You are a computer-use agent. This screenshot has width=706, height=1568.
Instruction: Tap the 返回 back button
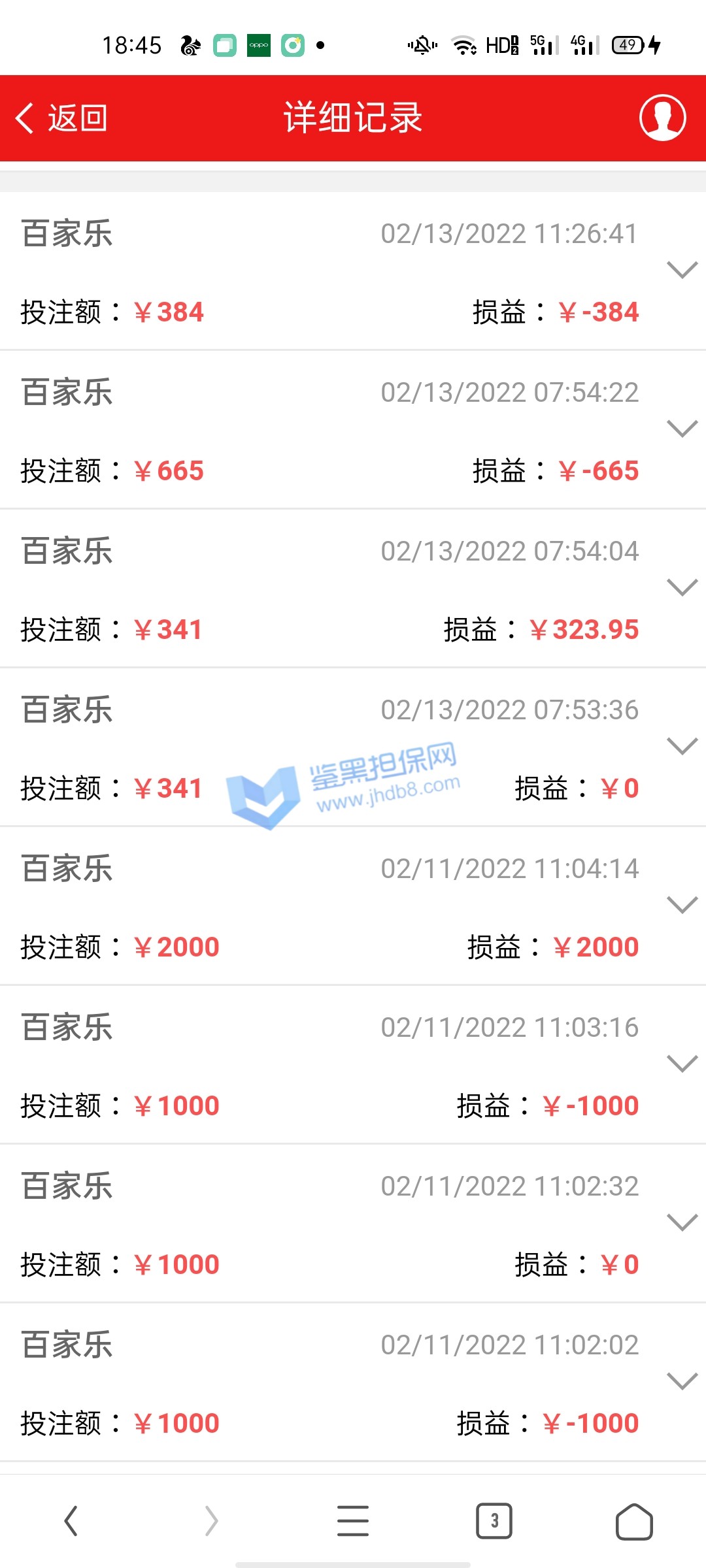[62, 118]
